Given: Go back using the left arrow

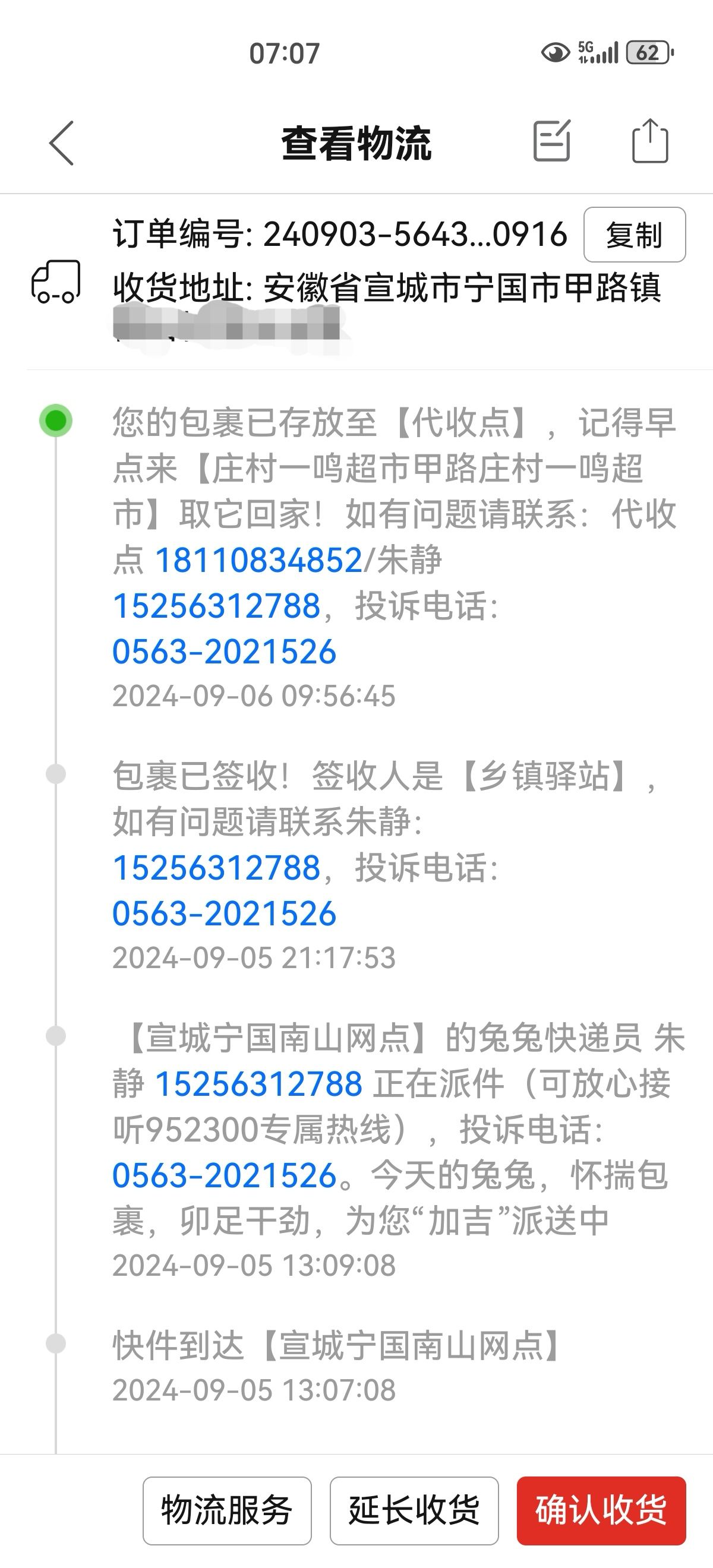Looking at the screenshot, I should (62, 143).
